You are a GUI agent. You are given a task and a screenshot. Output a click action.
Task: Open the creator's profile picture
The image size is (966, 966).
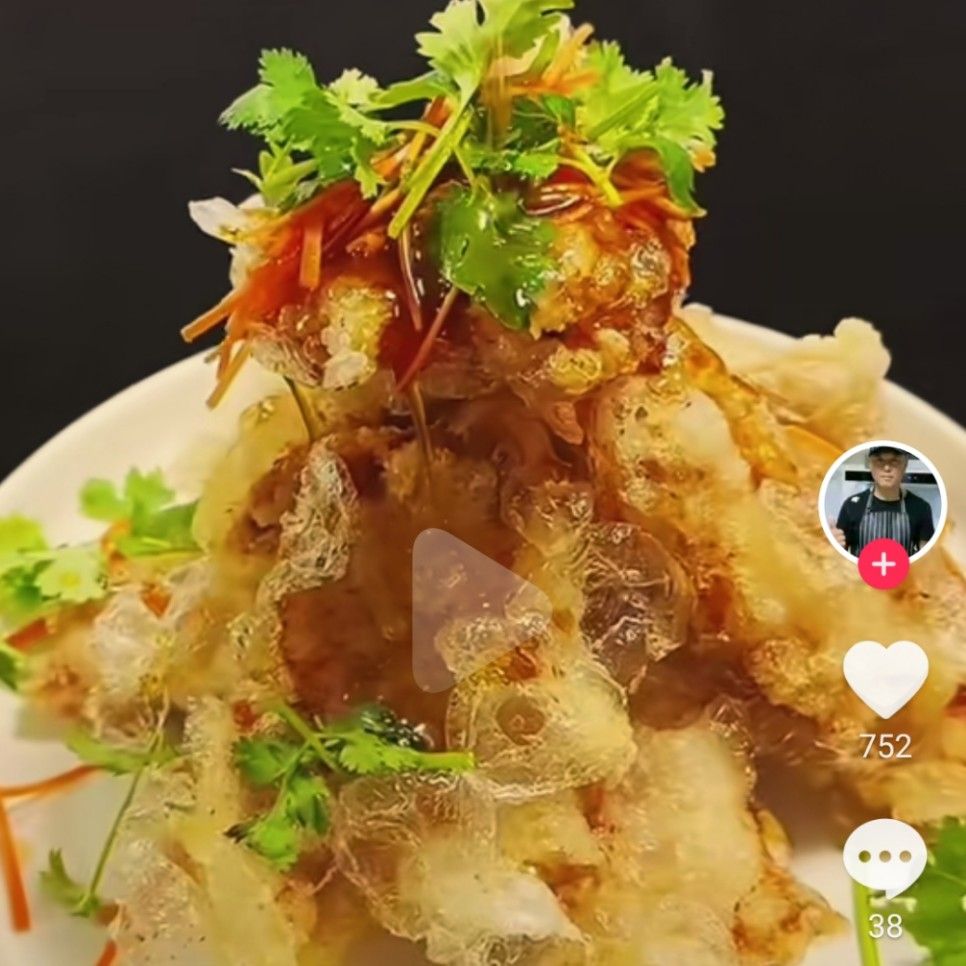point(882,500)
